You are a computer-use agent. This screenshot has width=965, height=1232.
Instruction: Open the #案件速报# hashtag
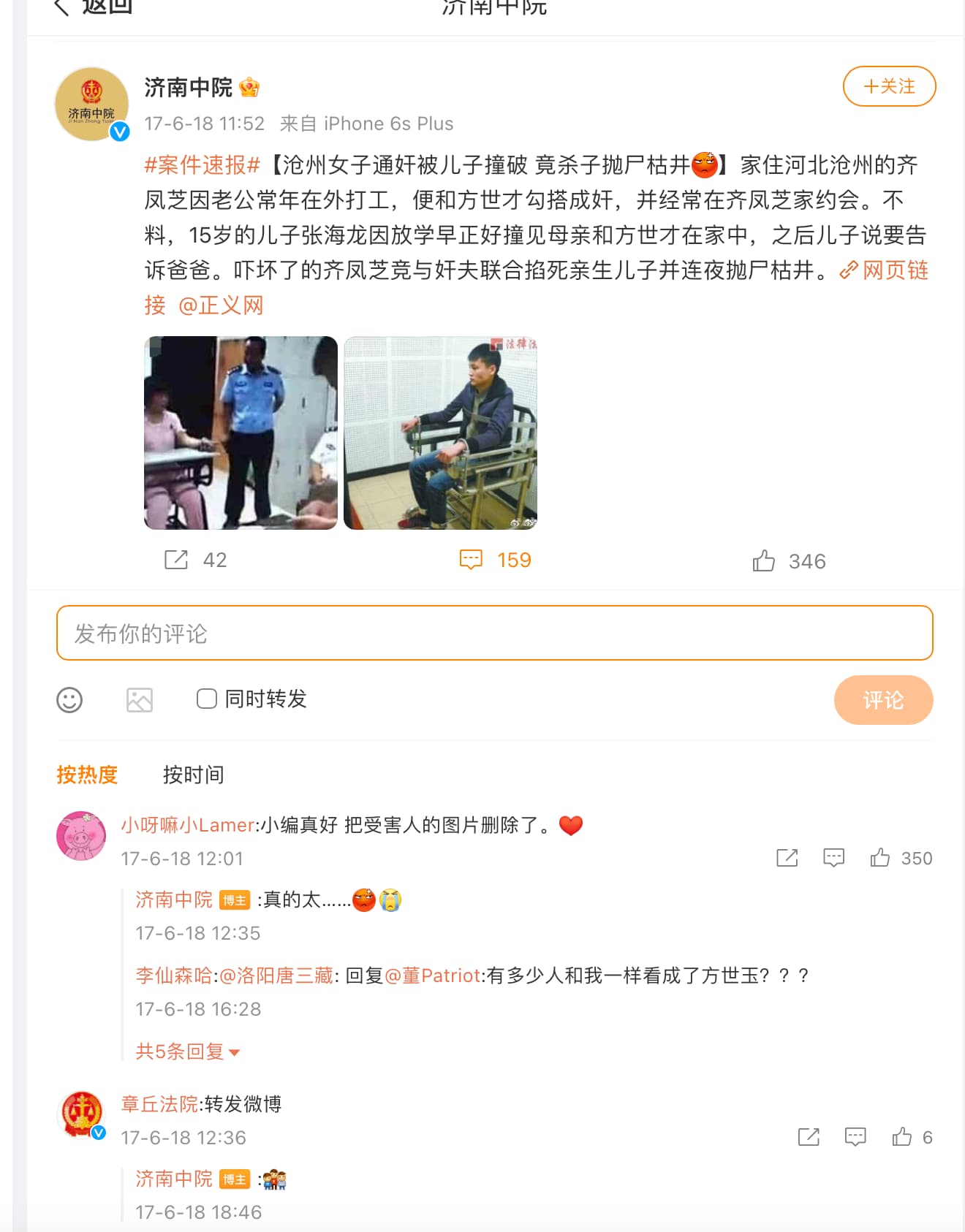tap(202, 165)
